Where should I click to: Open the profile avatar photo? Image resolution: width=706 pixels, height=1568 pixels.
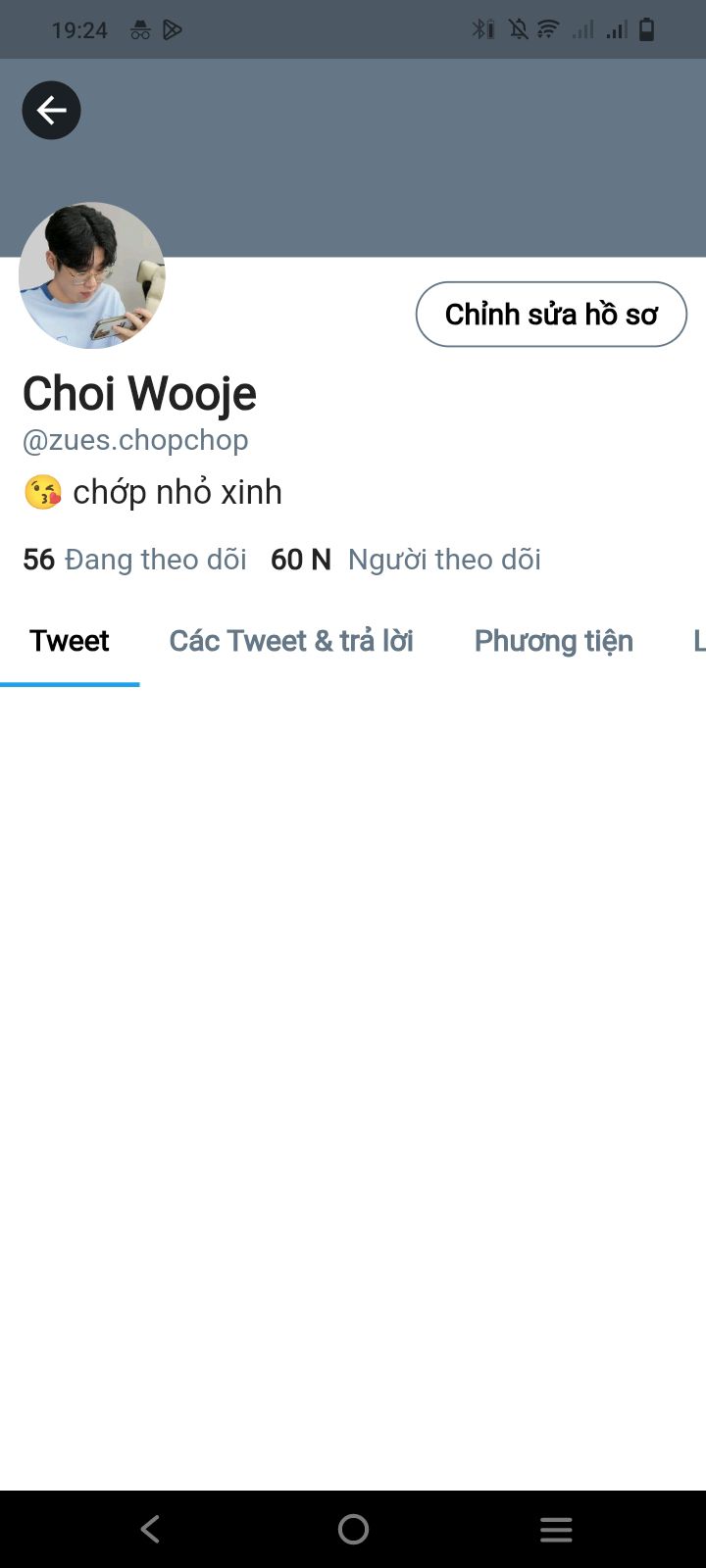pos(92,275)
